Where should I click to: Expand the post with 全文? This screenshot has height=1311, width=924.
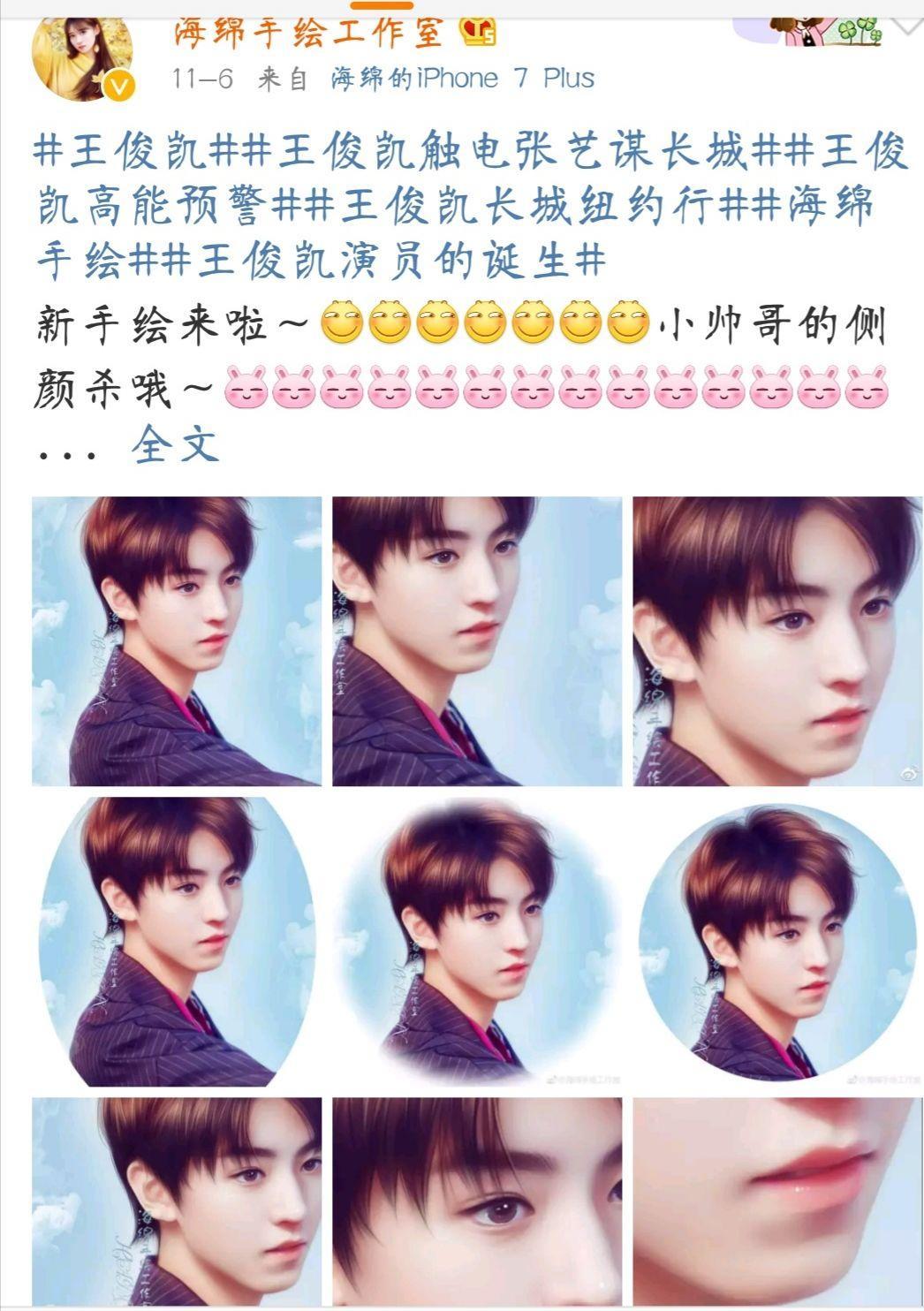175,445
